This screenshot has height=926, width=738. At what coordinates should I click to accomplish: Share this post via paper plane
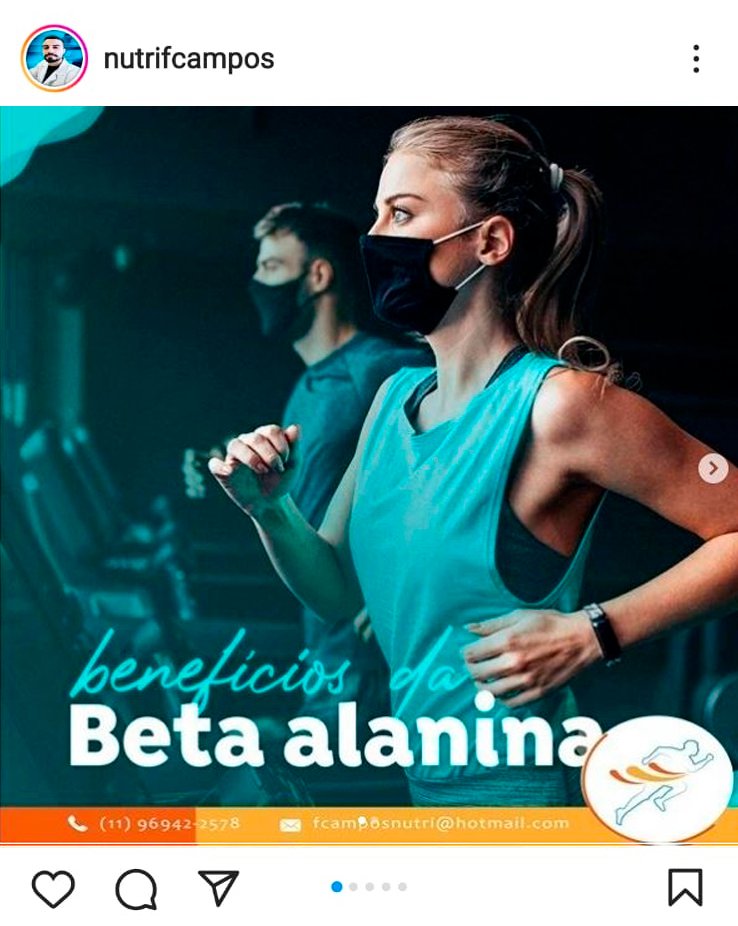coord(218,887)
